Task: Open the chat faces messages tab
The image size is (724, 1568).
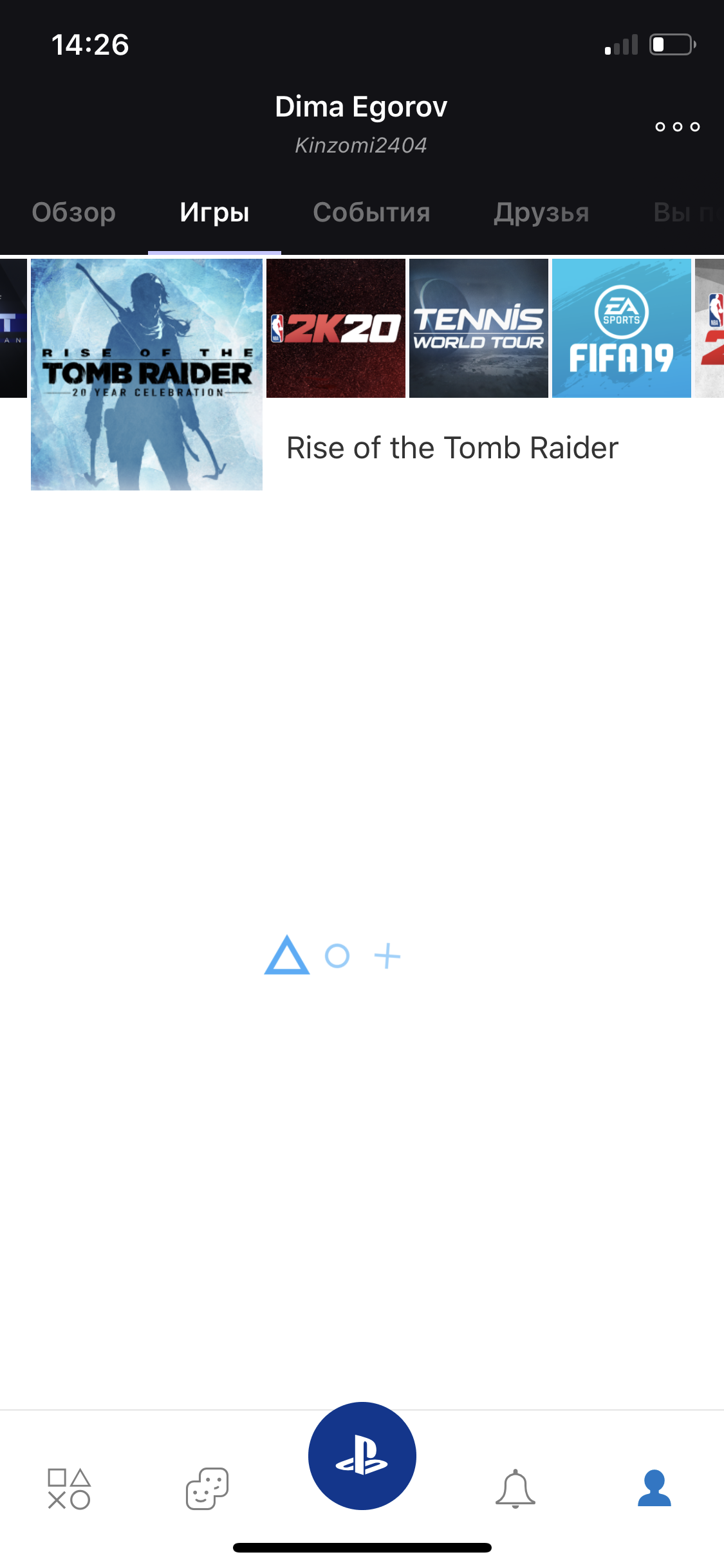Action: (x=207, y=1489)
